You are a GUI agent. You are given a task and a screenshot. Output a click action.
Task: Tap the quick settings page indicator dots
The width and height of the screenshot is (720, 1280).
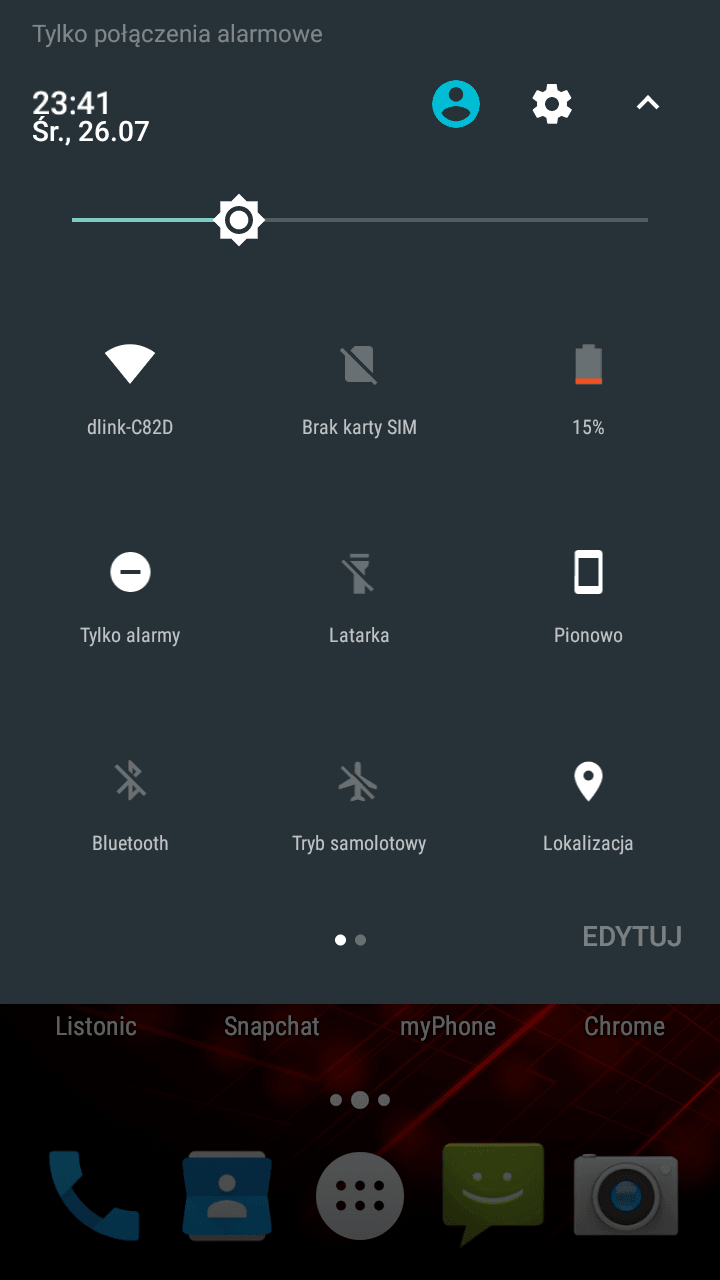tap(350, 940)
